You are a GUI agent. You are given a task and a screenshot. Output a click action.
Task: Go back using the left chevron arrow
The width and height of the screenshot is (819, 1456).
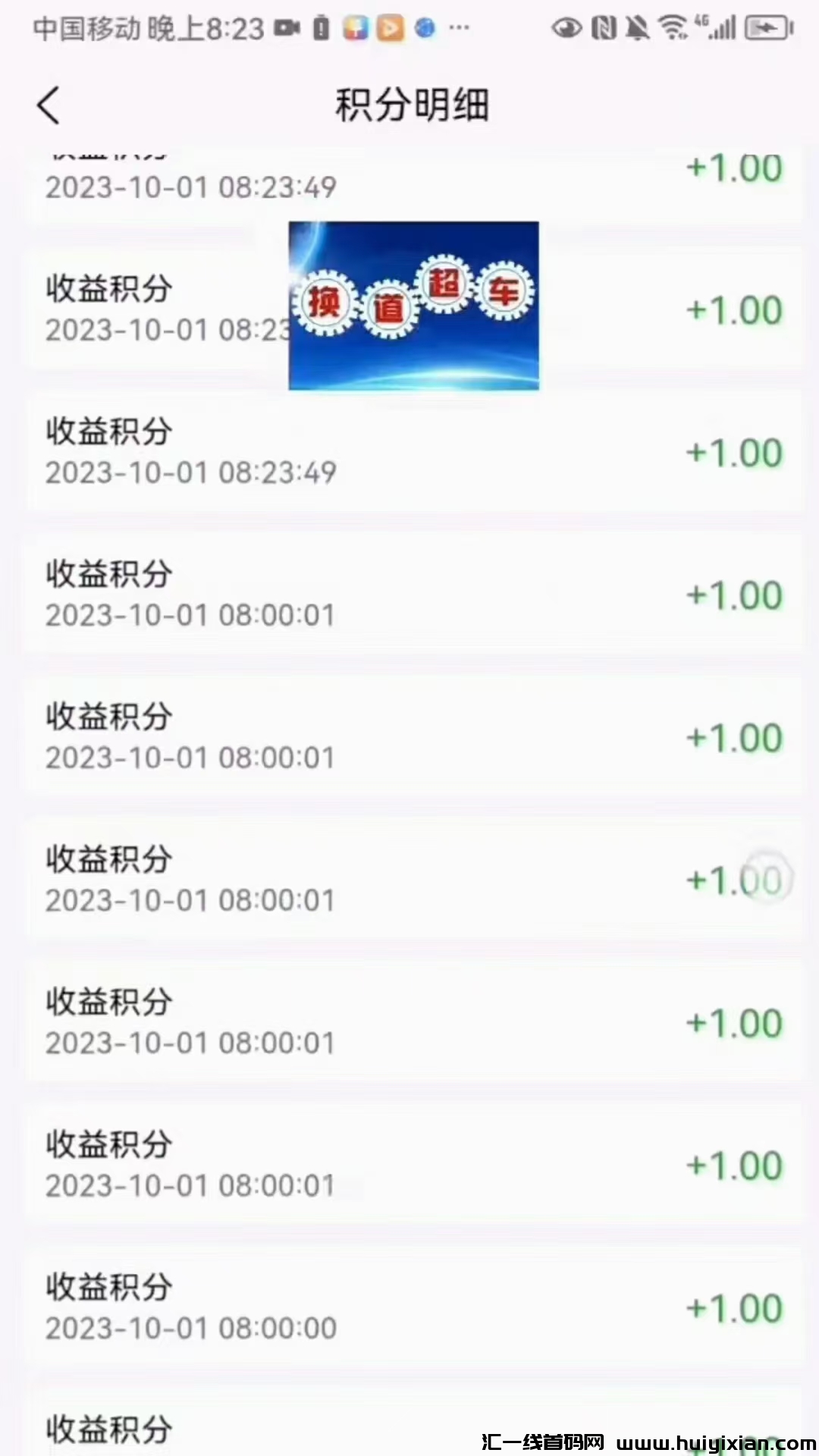[x=48, y=106]
